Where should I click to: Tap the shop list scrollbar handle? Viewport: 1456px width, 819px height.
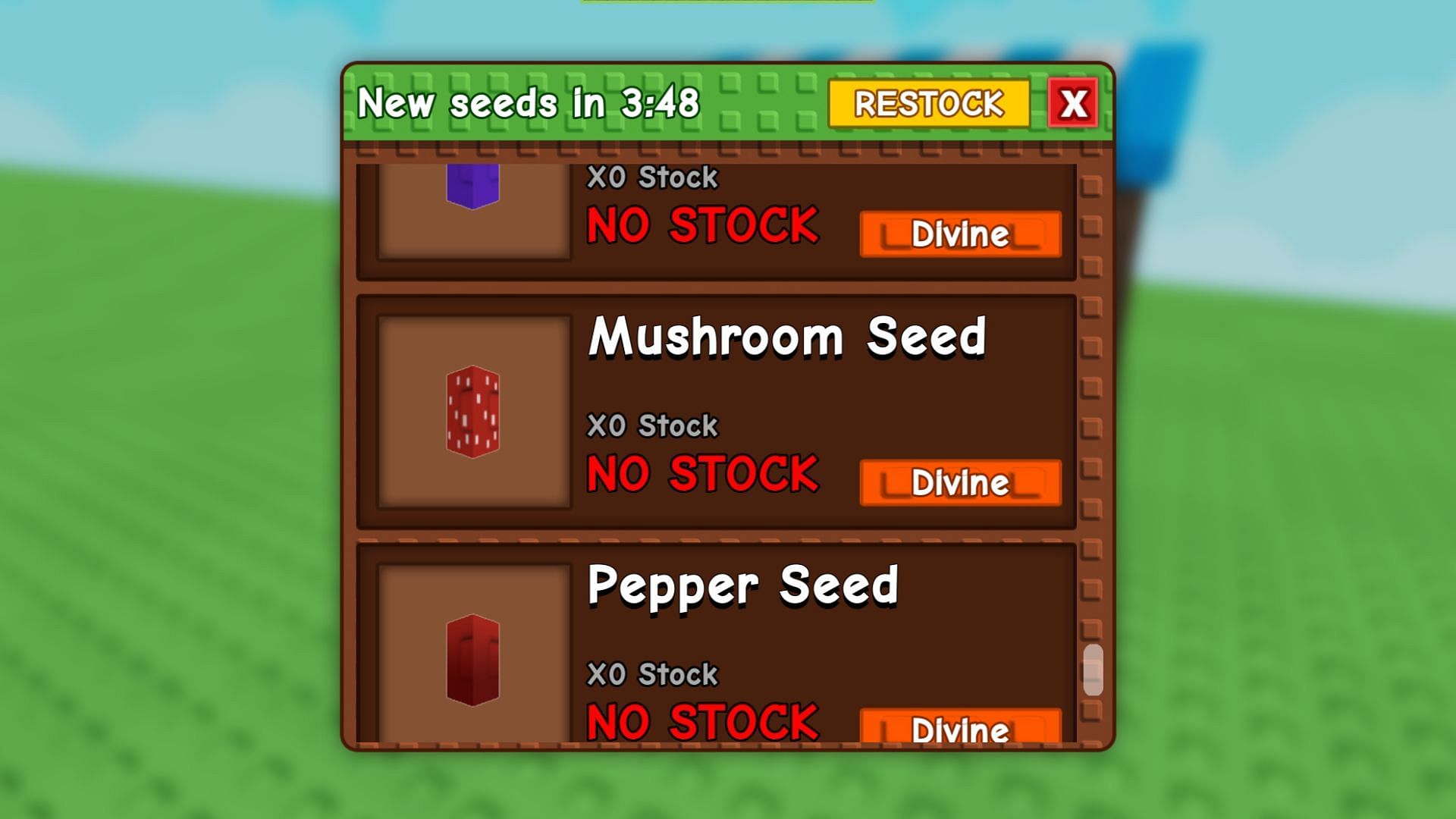click(1093, 670)
